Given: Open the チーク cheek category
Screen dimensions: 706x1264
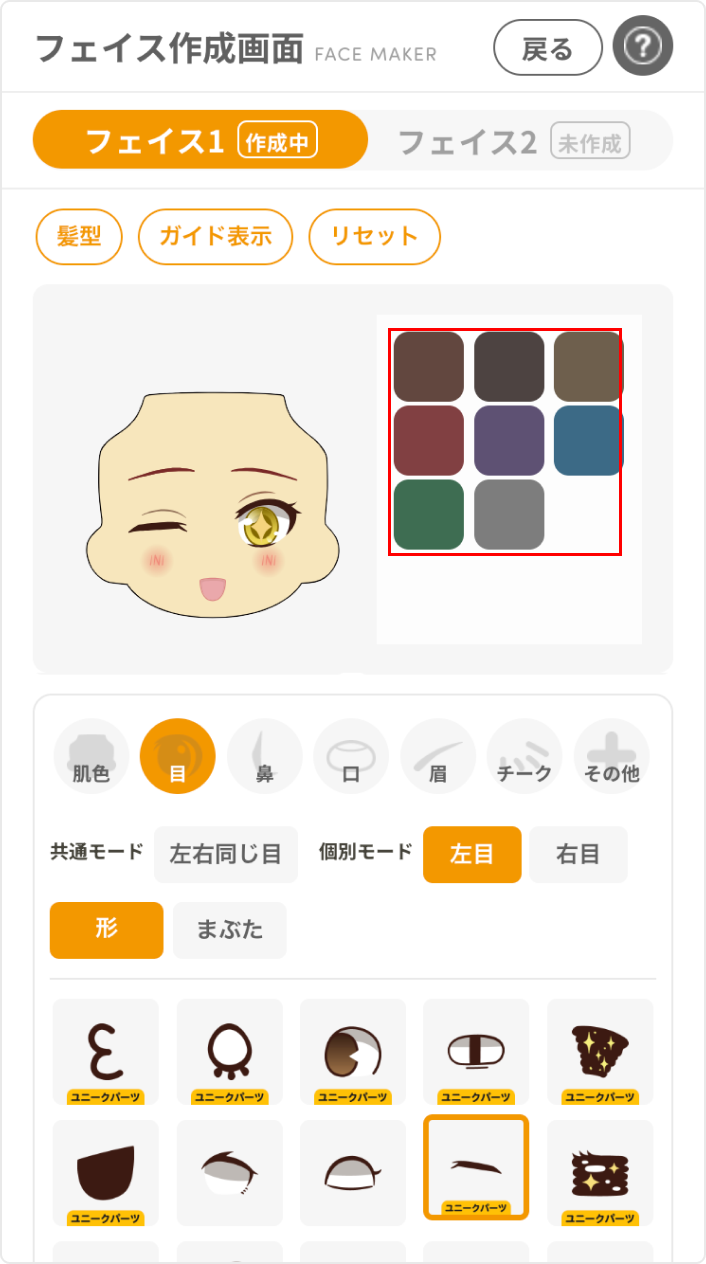Looking at the screenshot, I should click(x=524, y=757).
